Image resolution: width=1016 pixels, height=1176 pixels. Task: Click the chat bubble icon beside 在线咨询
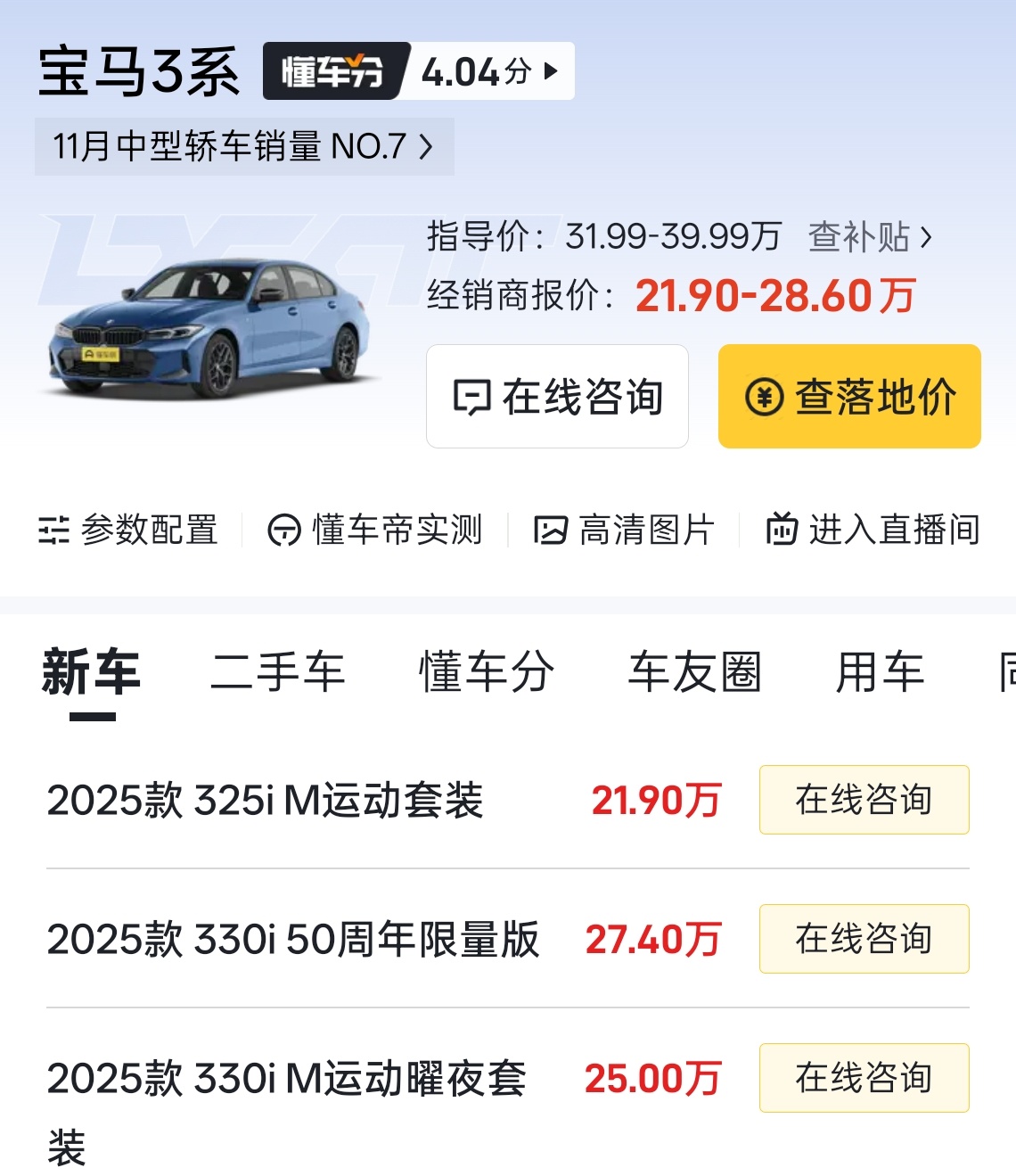[x=473, y=397]
